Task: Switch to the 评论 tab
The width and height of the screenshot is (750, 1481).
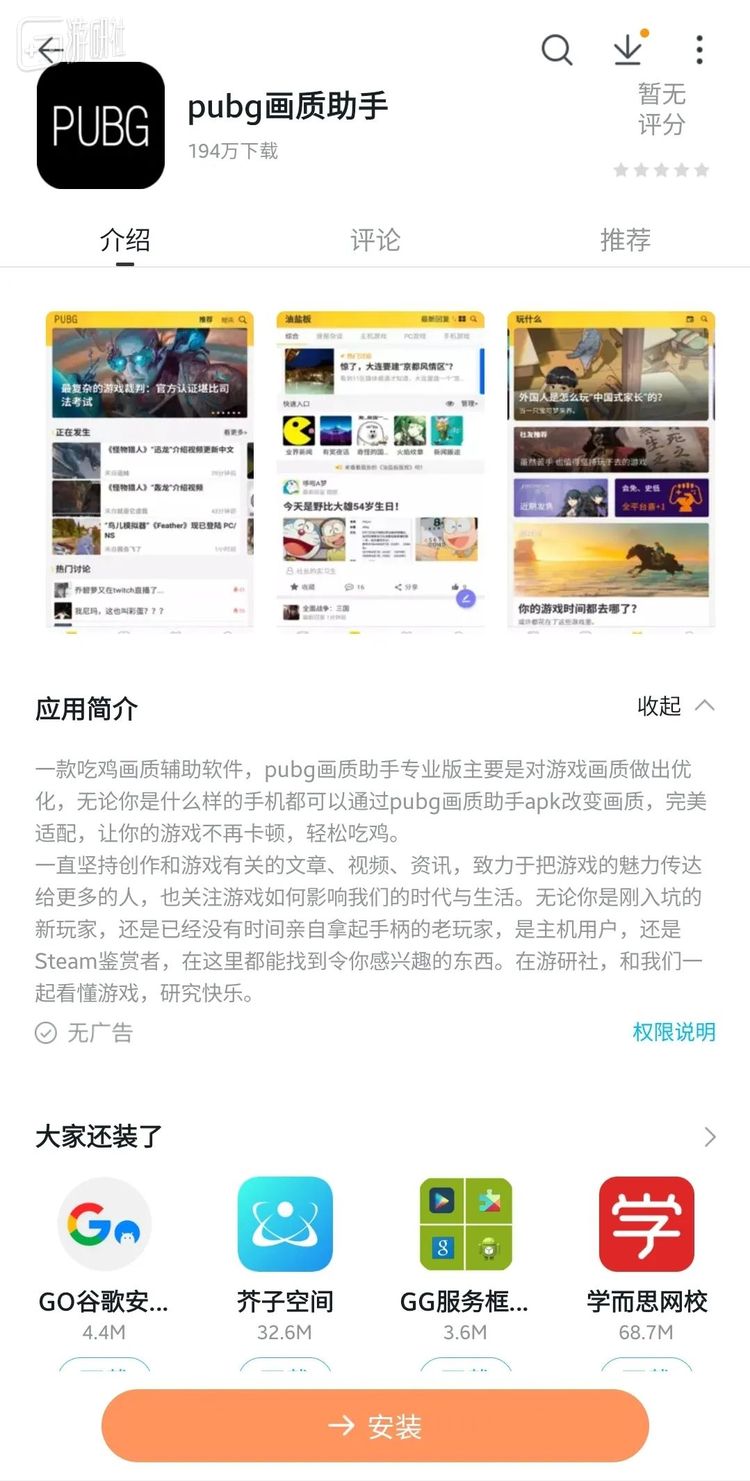Action: pyautogui.click(x=375, y=240)
